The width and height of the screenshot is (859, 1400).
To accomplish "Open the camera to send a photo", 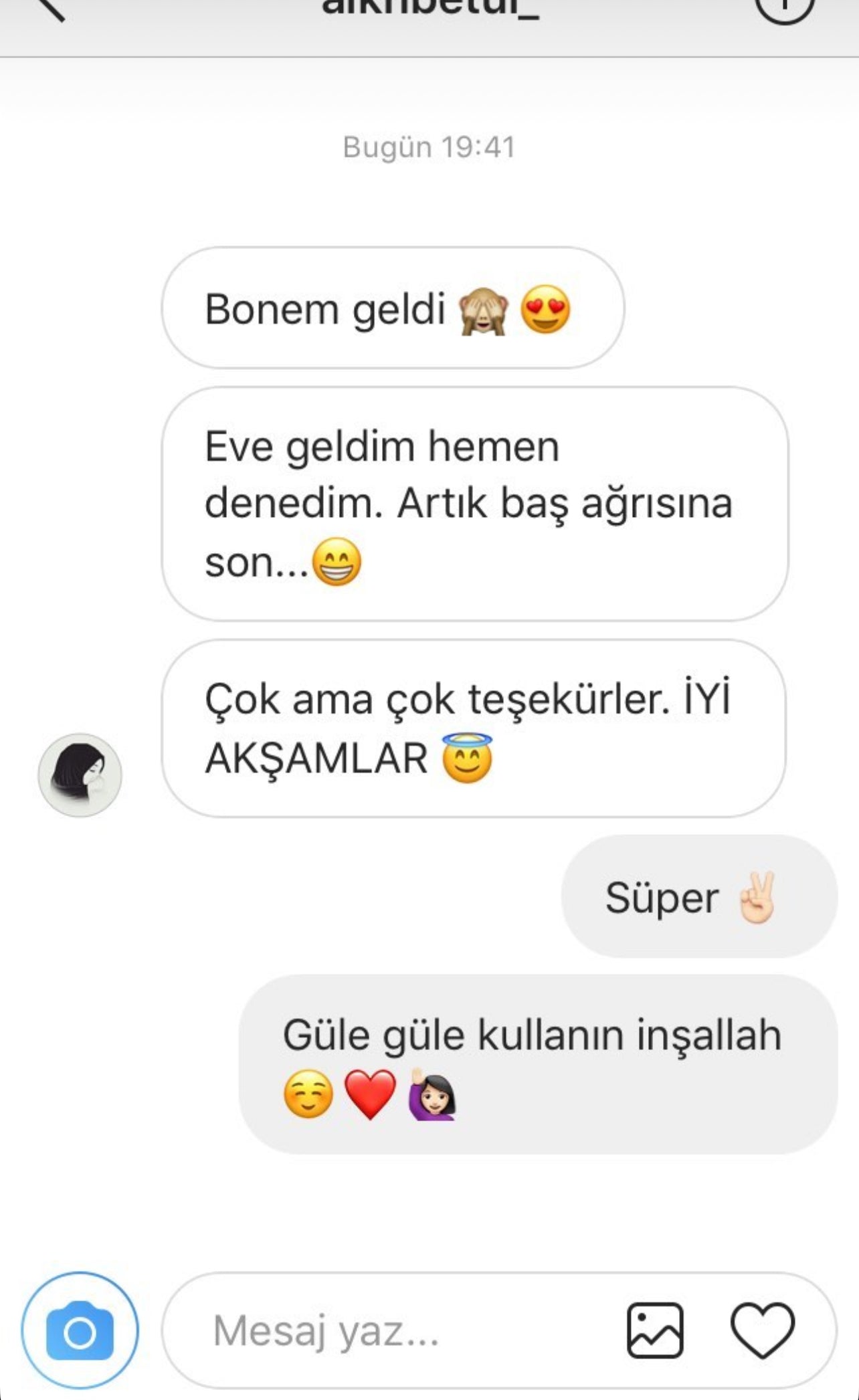I will pos(80,1330).
